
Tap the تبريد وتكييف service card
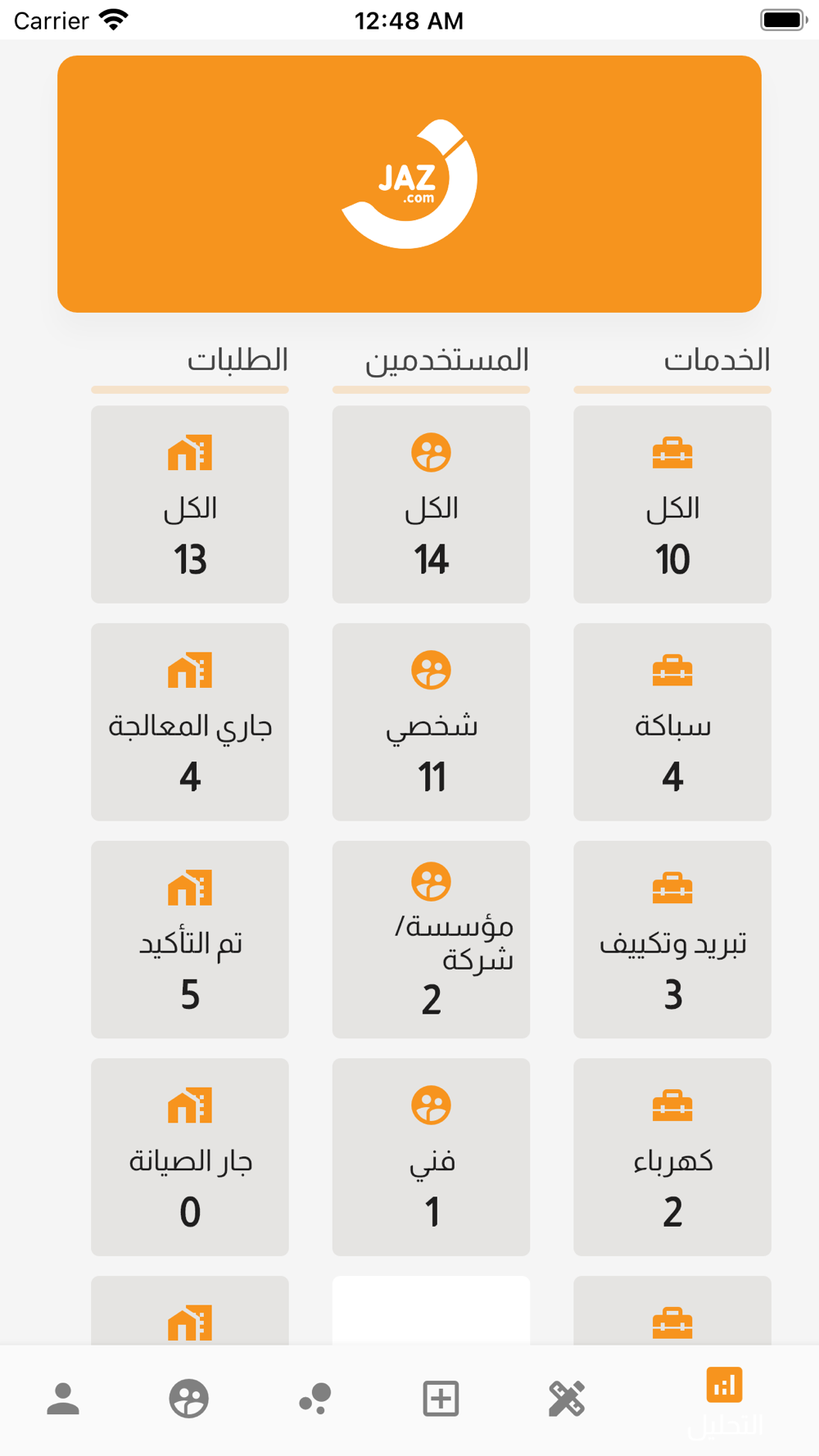pos(672,940)
